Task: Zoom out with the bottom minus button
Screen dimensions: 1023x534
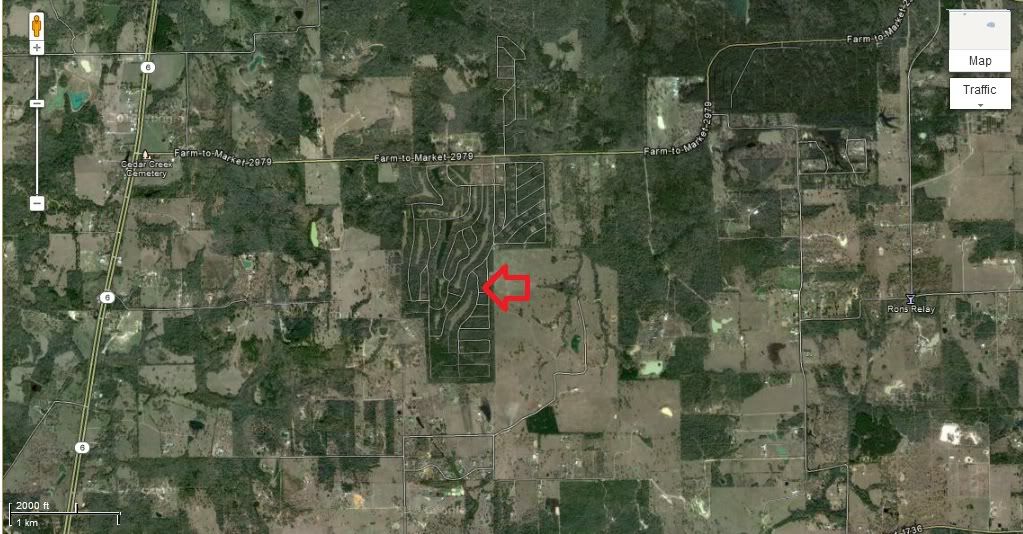Action: pyautogui.click(x=37, y=203)
